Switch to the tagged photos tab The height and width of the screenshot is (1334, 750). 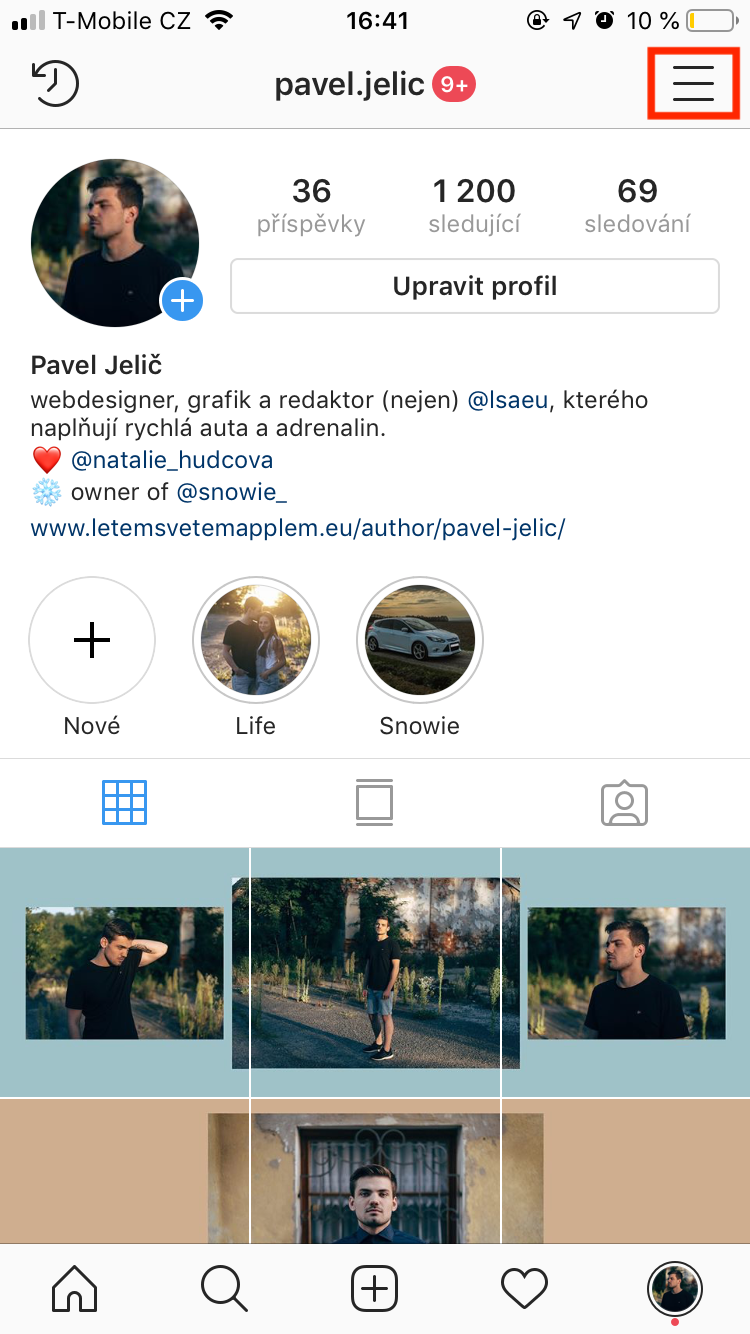click(624, 803)
